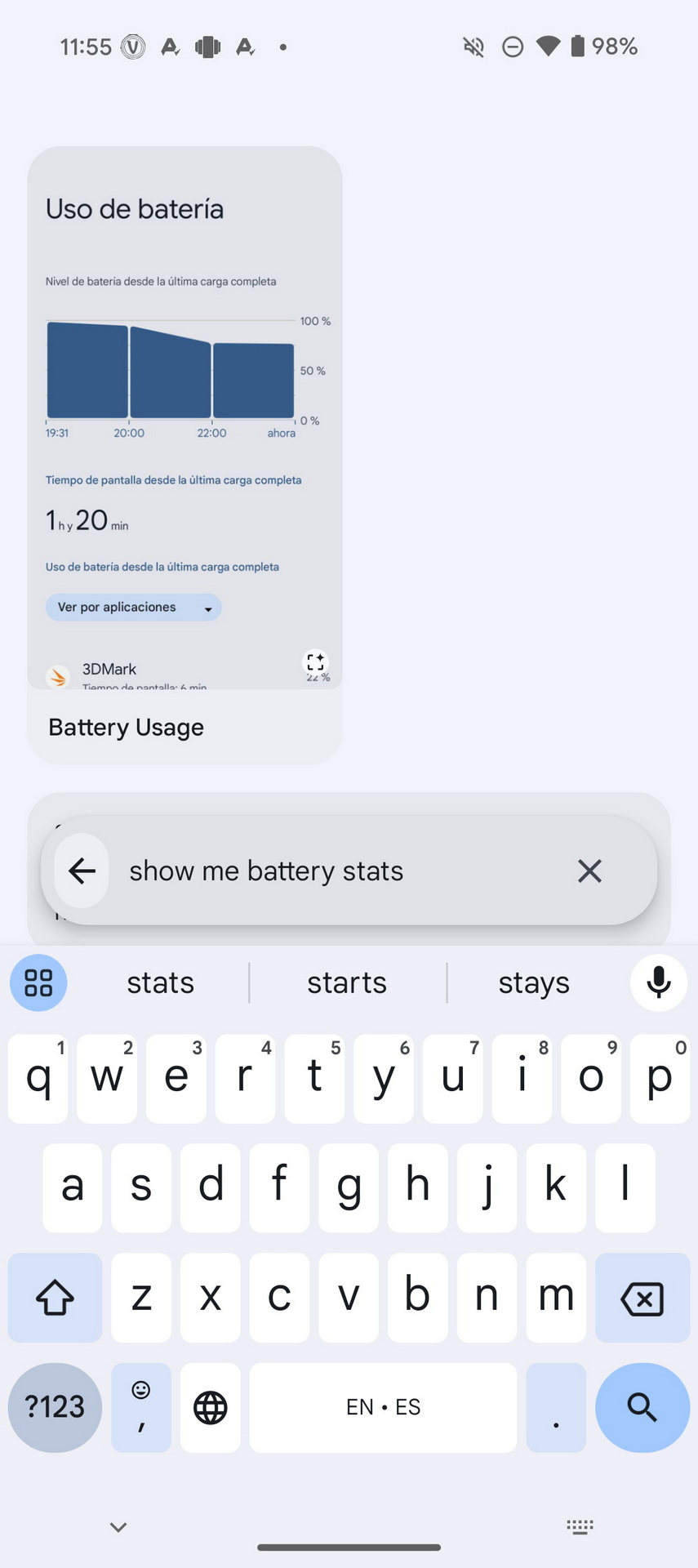Enable shift on the keyboard
The height and width of the screenshot is (1568, 698).
[x=55, y=1298]
